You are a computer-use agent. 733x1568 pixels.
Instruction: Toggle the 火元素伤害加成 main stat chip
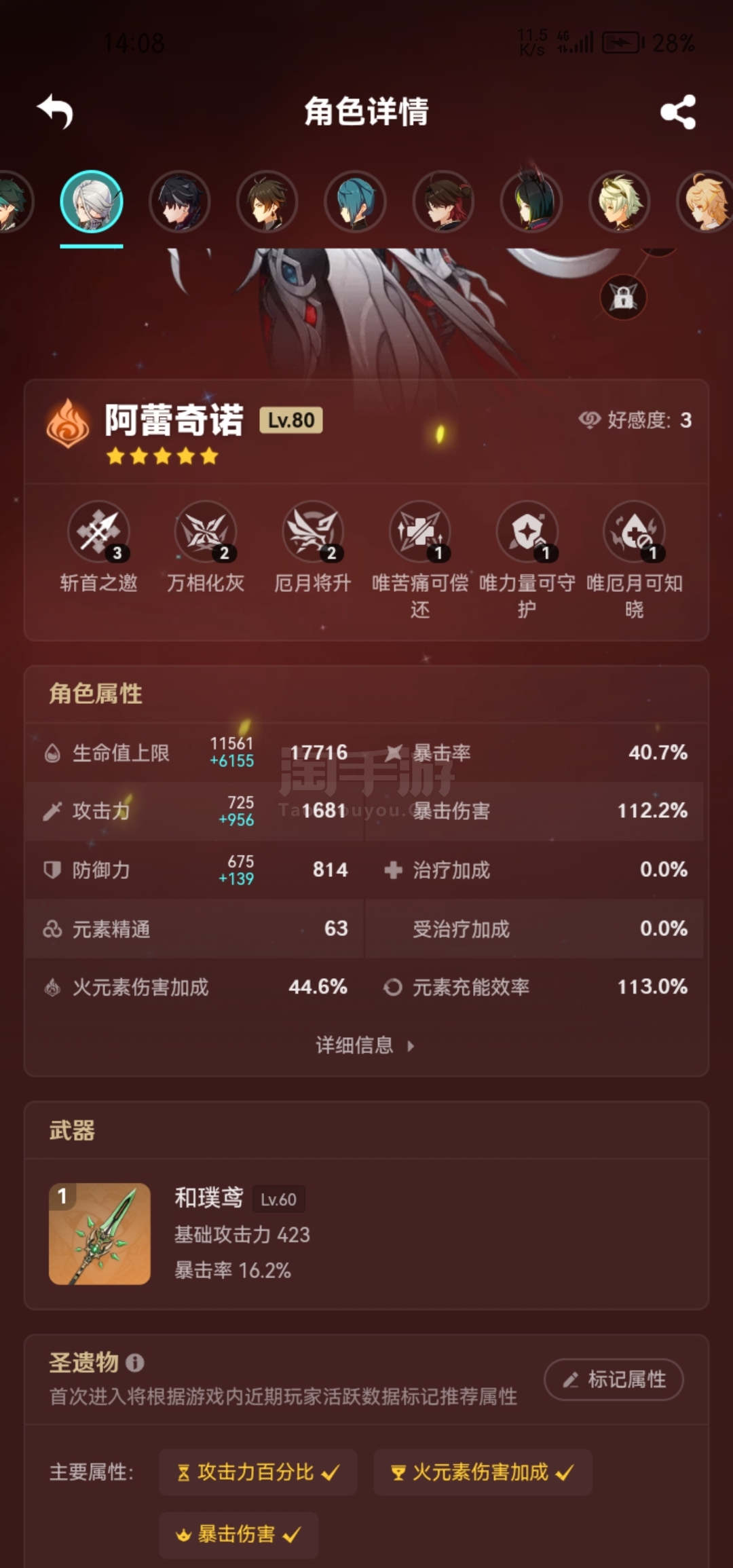pos(483,1472)
